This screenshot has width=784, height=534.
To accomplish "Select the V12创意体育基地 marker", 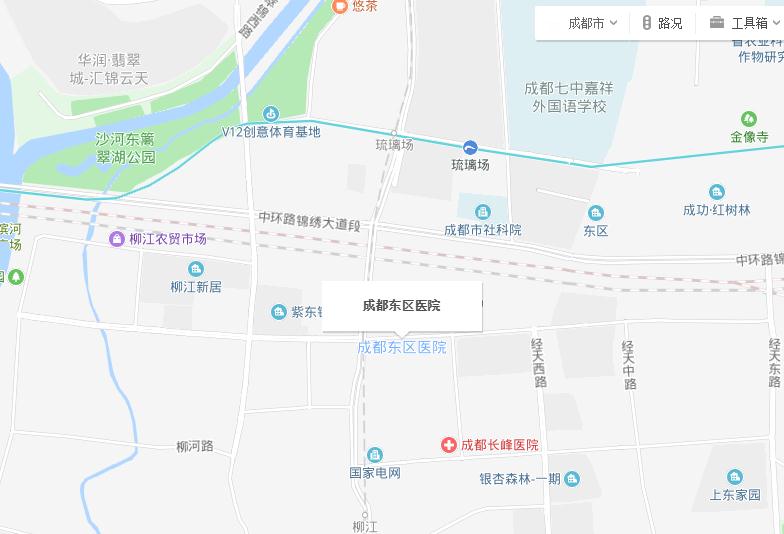I will (270, 114).
